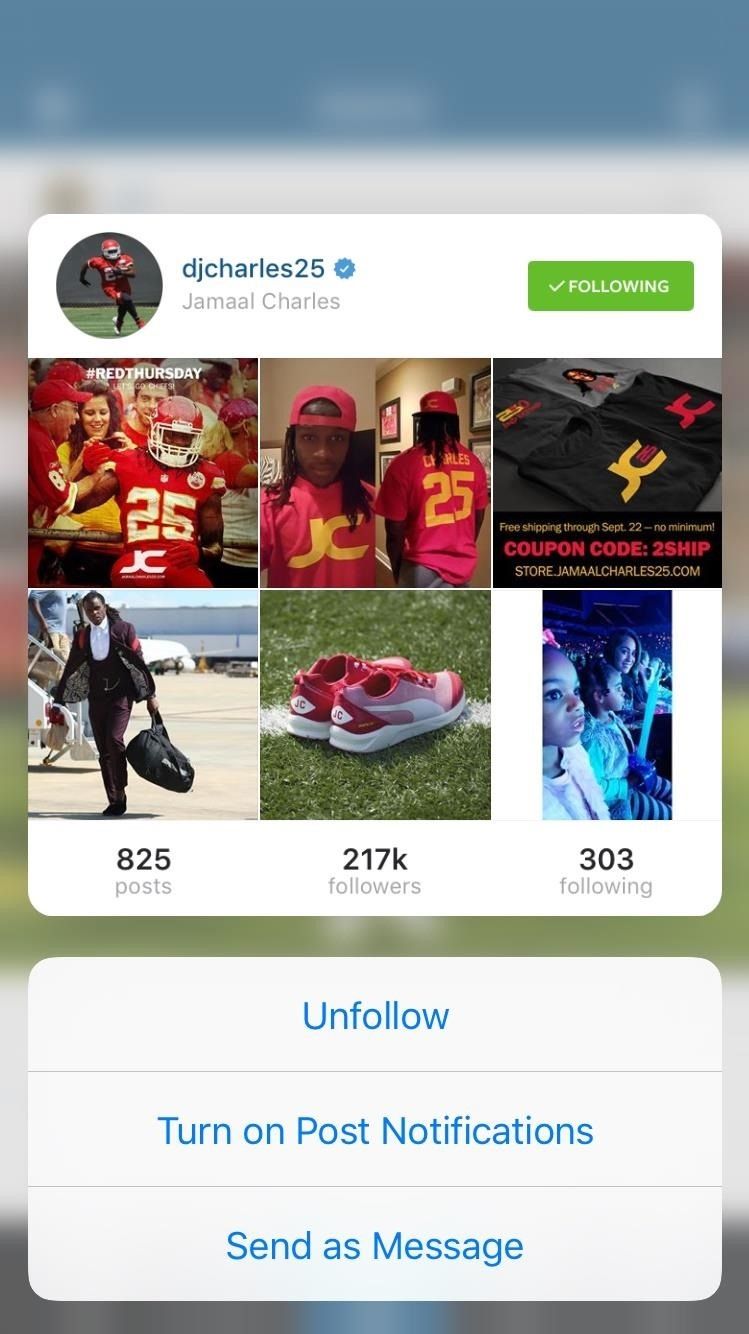Viewport: 749px width, 1334px height.
Task: Turn on Post Notifications
Action: 375,1131
